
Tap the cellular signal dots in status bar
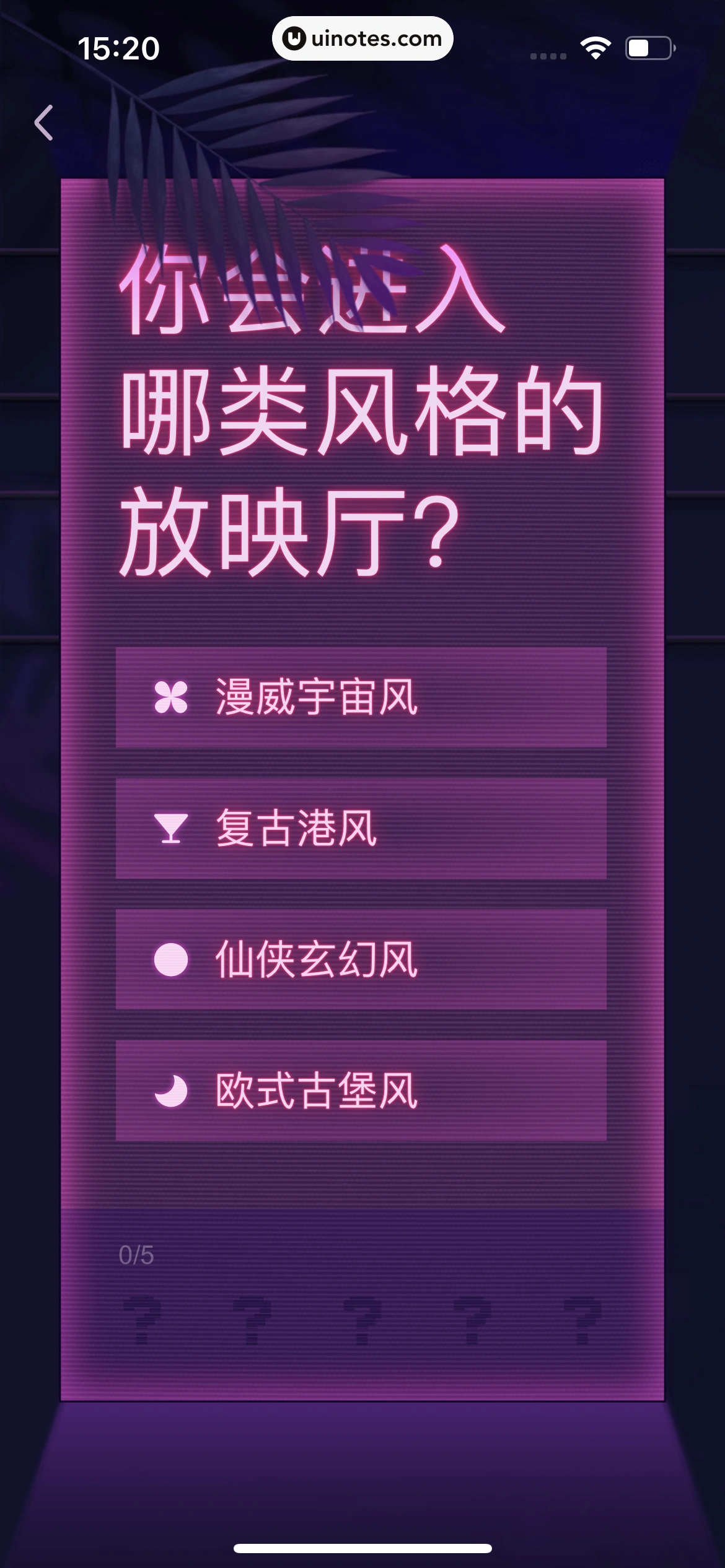click(x=548, y=56)
